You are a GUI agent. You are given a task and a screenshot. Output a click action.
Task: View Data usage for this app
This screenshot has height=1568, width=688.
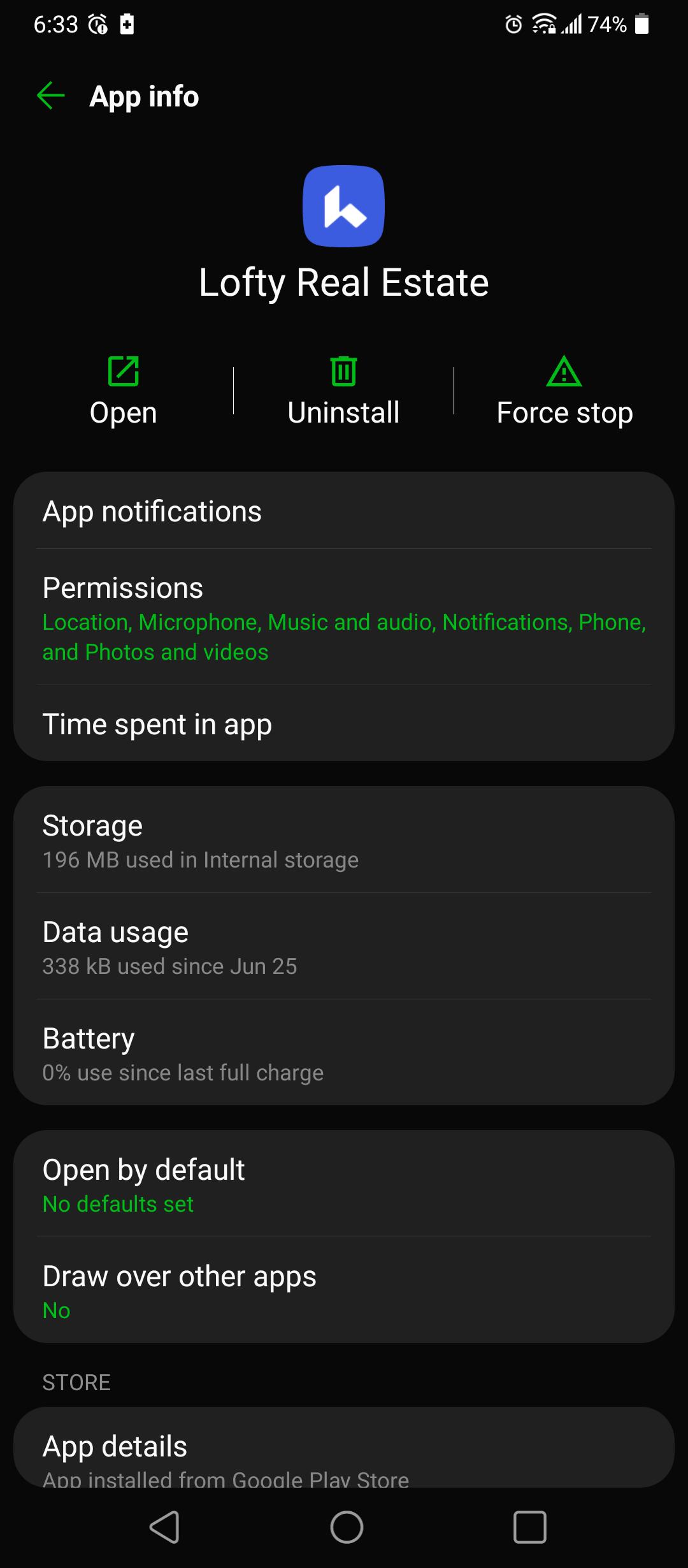tap(344, 947)
